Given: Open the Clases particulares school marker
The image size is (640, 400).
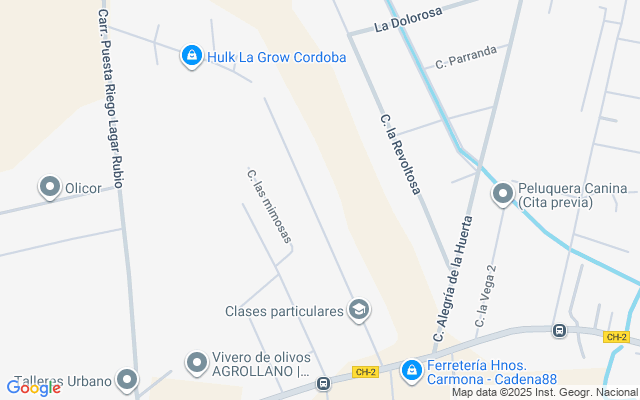Looking at the screenshot, I should point(359,311).
